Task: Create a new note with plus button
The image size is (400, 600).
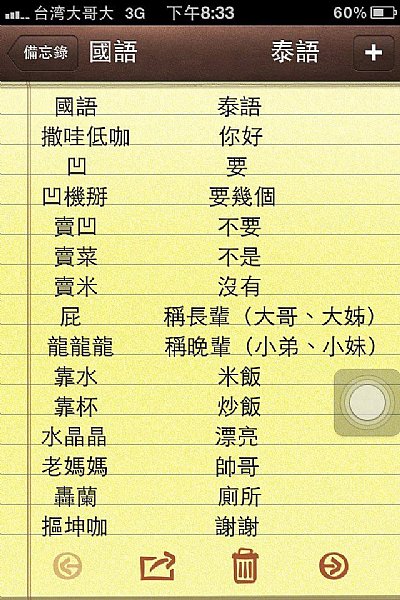Action: [373, 53]
